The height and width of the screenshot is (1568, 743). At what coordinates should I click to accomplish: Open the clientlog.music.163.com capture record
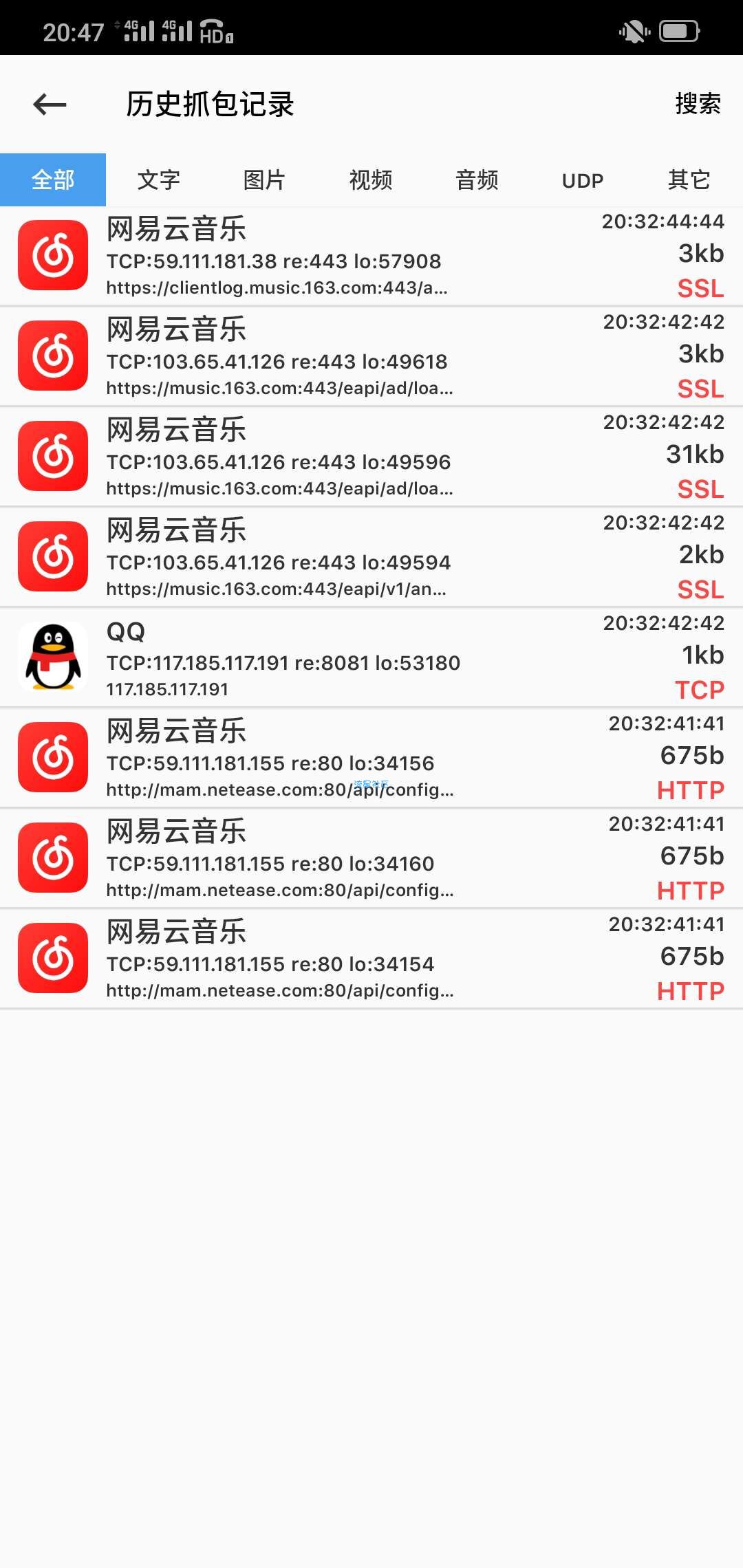371,256
